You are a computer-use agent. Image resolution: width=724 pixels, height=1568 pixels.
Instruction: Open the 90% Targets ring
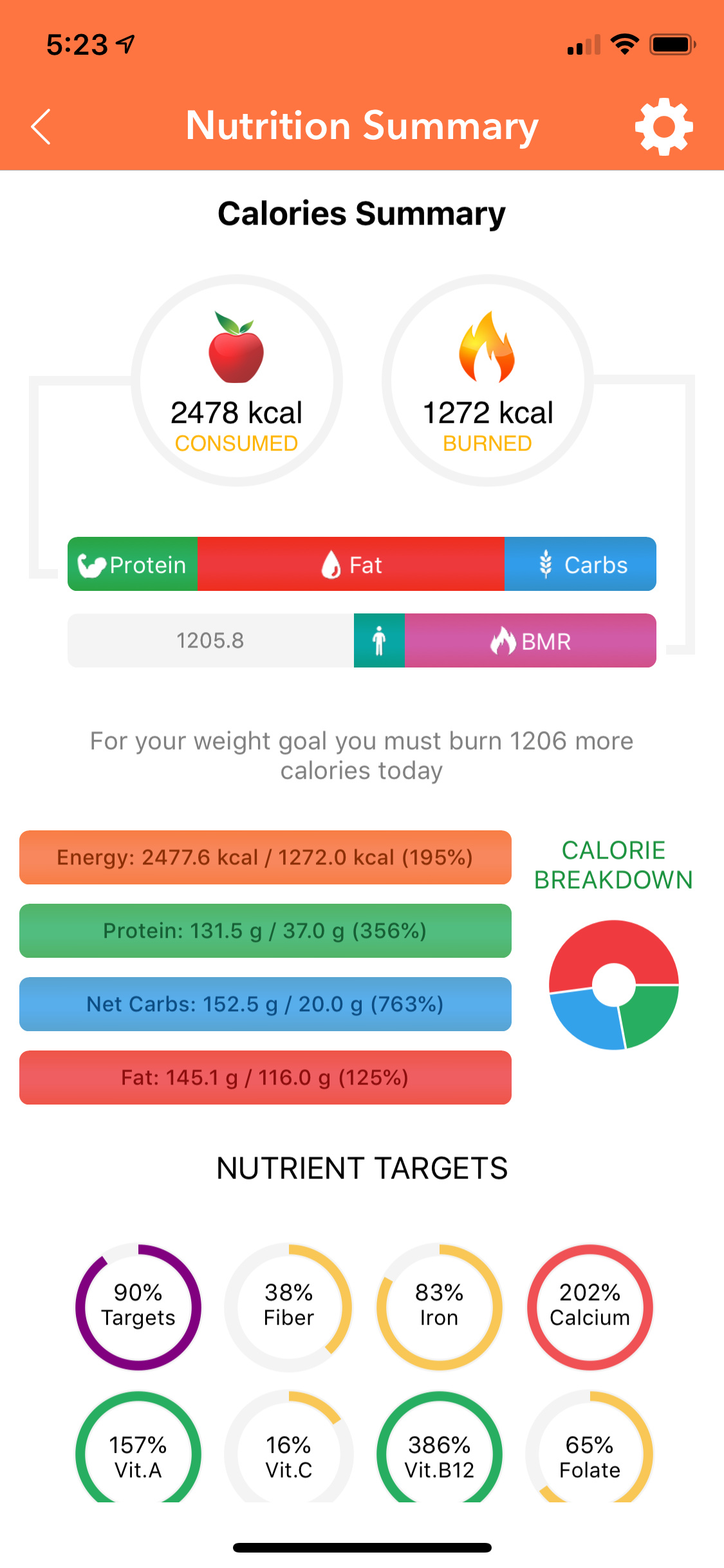tap(138, 1307)
